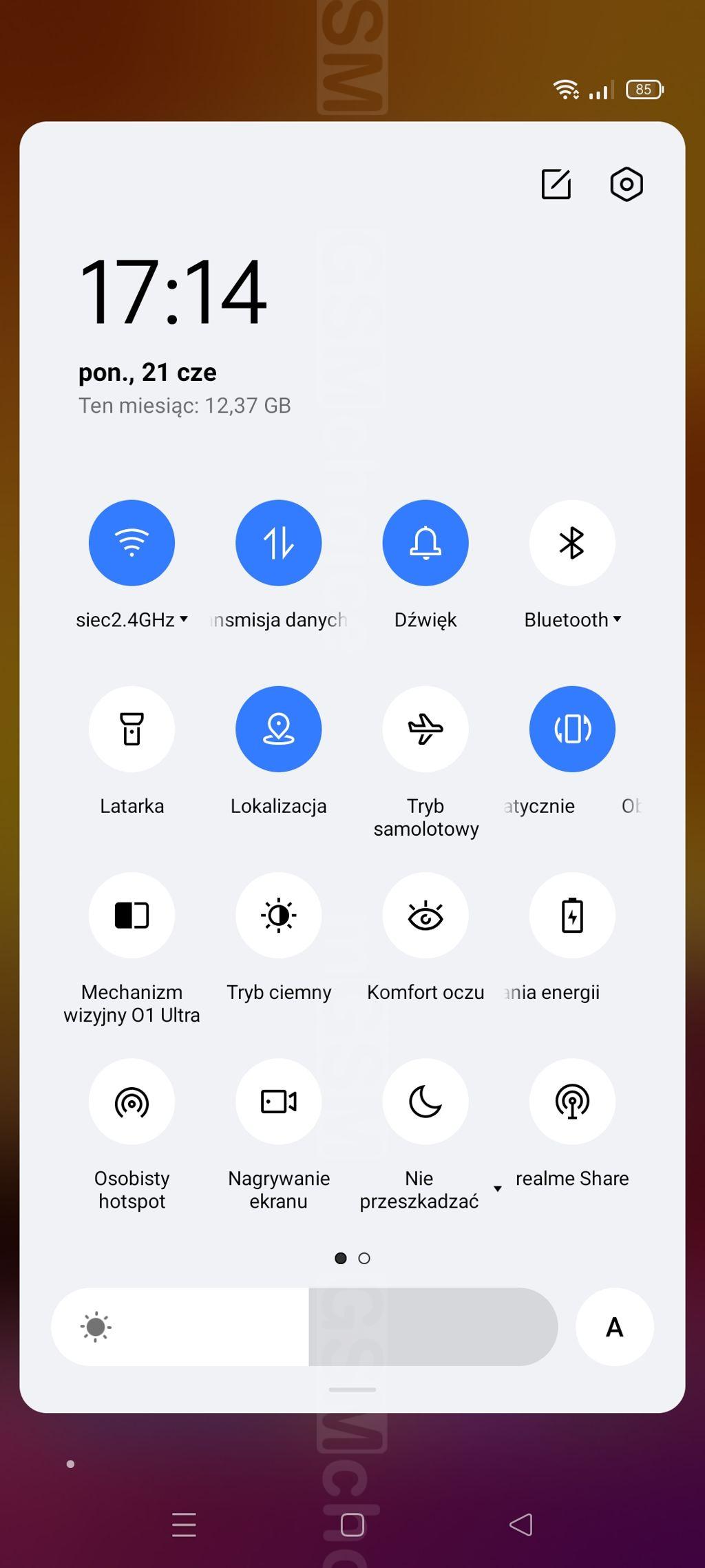Screen dimensions: 705x1568
Task: Toggle the auto-rotate screen tile
Action: [x=572, y=729]
